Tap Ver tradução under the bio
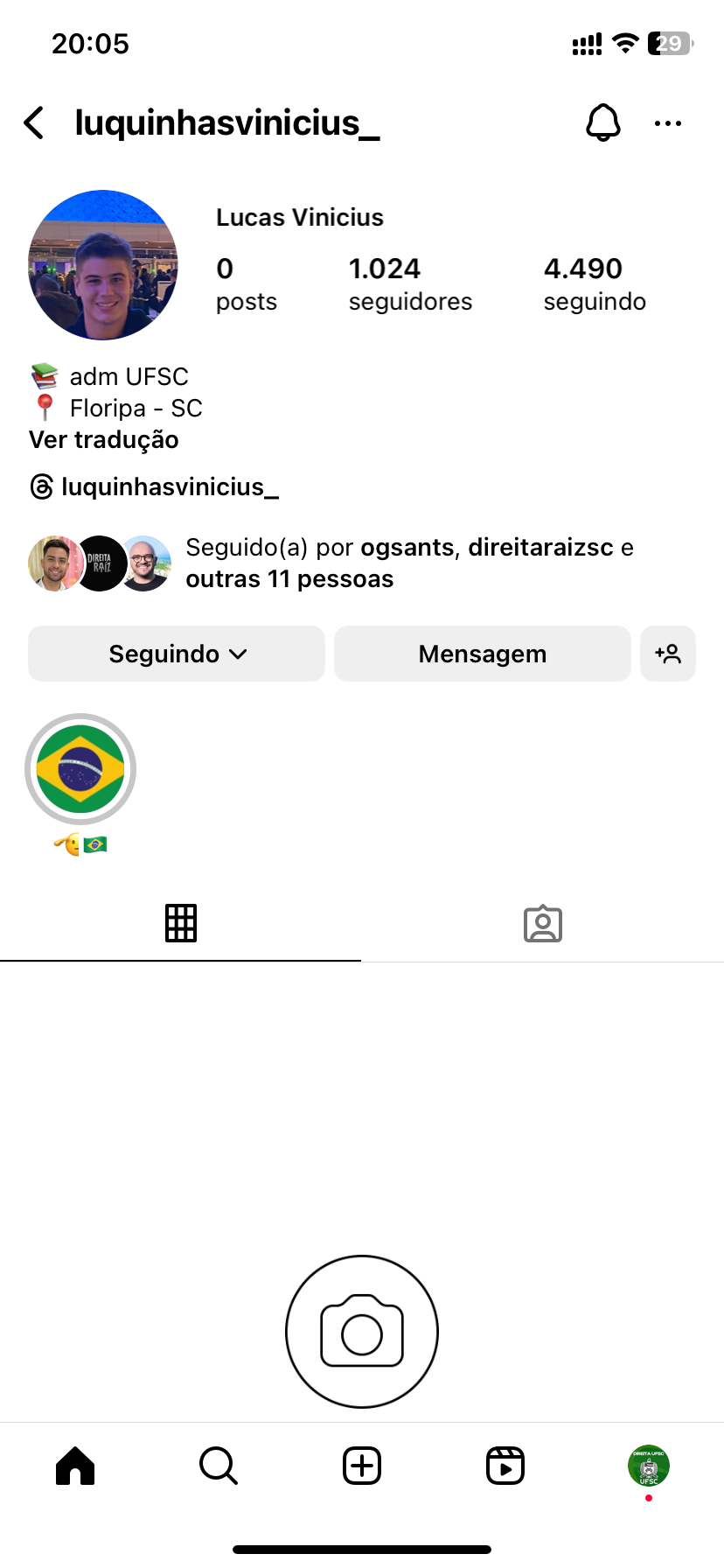Screen dimensions: 724x1568 (x=104, y=439)
